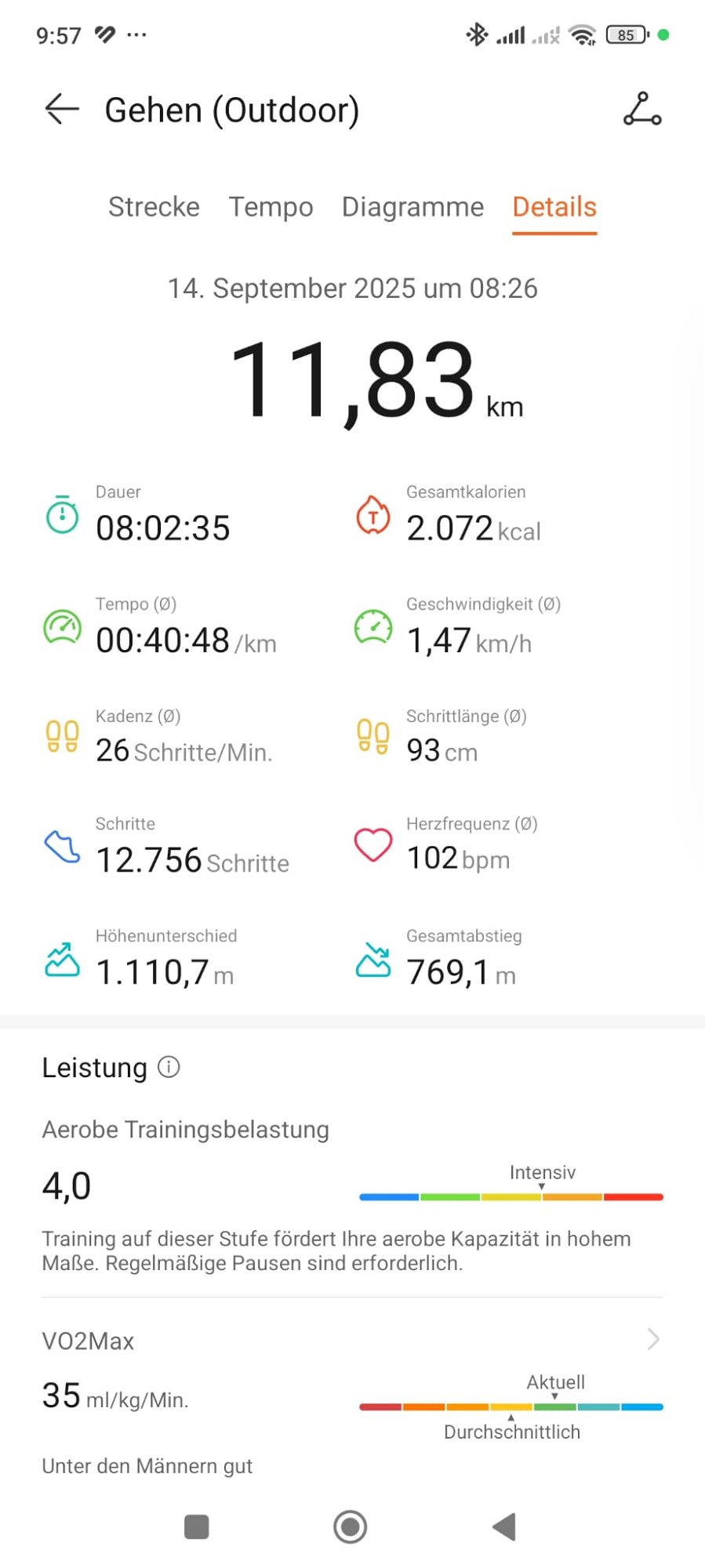Open the VO2Max details row

pos(352,1341)
